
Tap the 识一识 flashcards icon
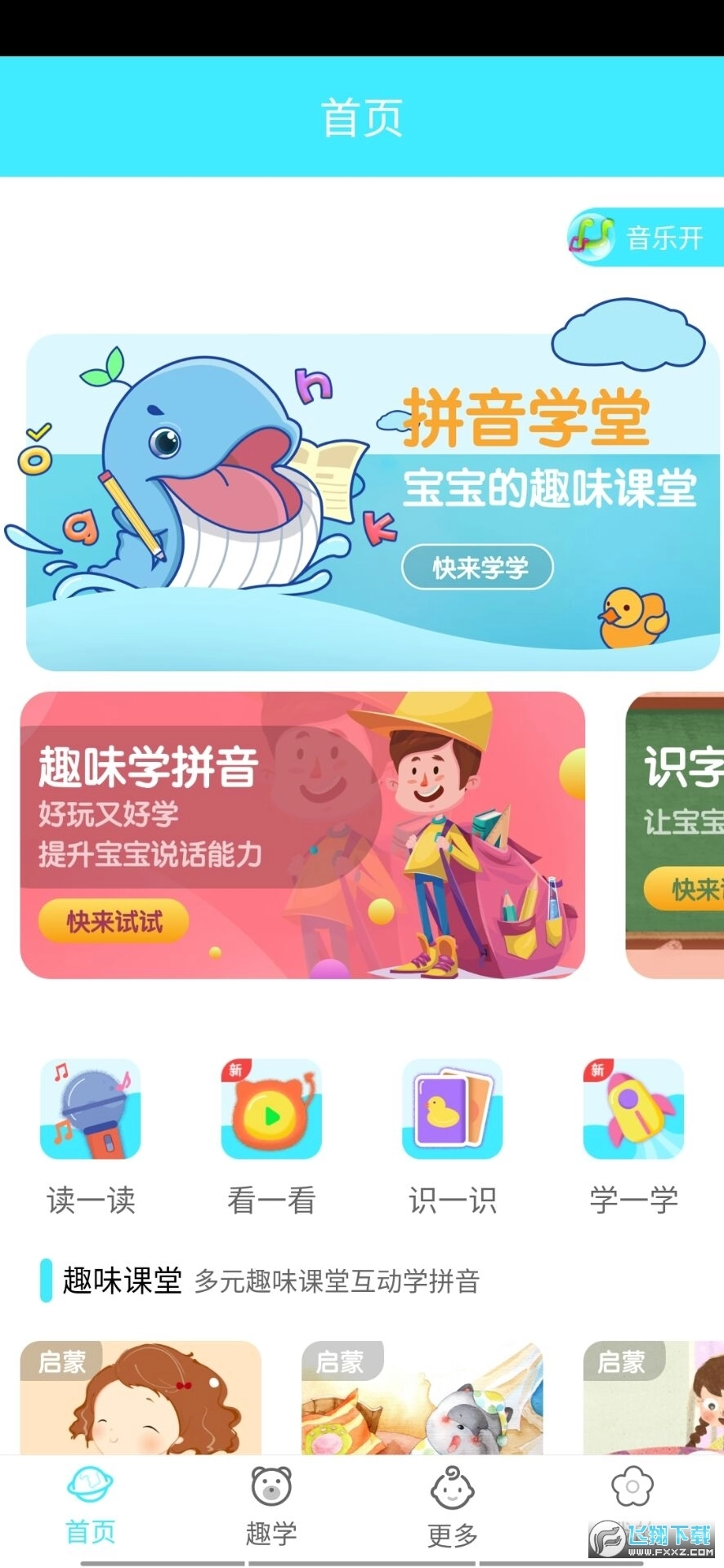coord(452,1111)
